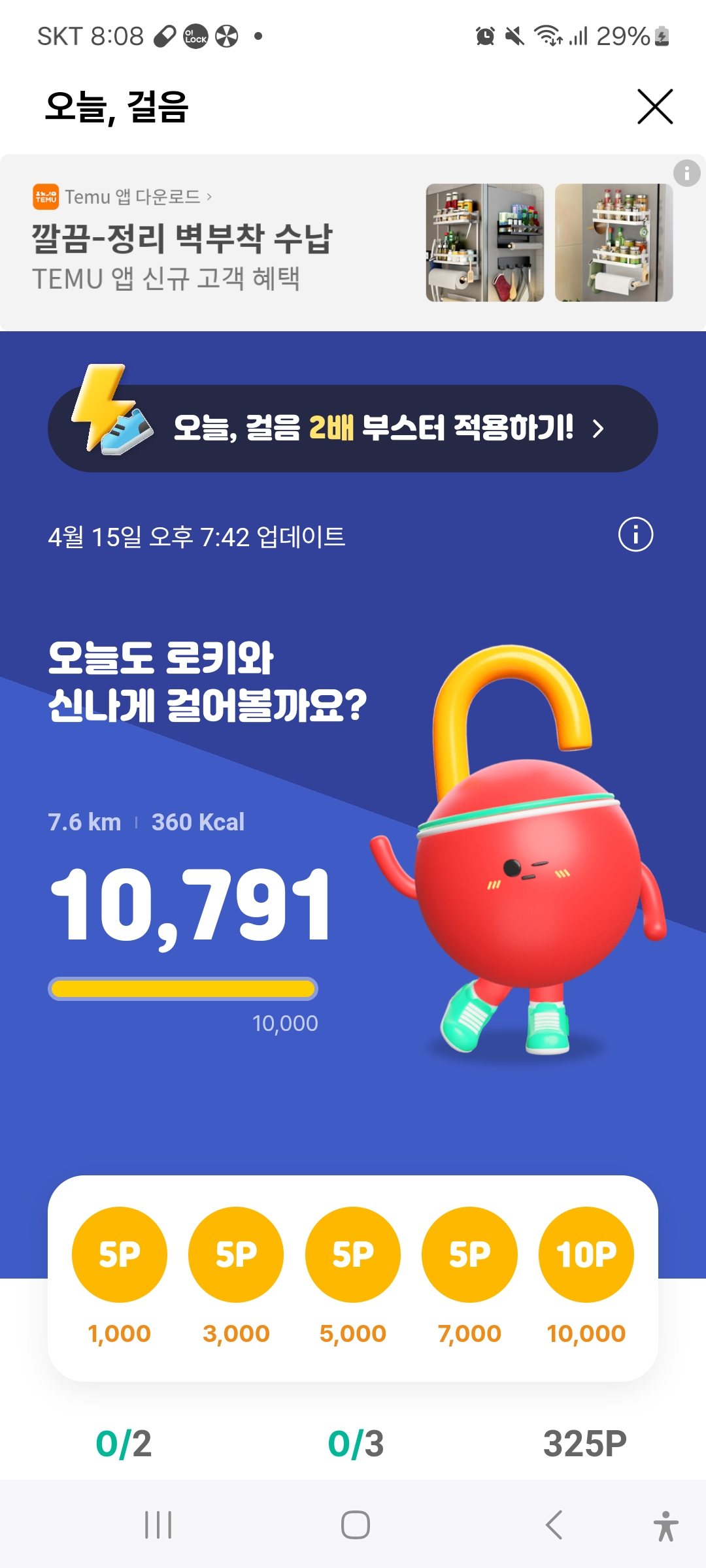Claim the 5P reward for 3,000 steps
Image resolution: width=706 pixels, height=1568 pixels.
236,1254
